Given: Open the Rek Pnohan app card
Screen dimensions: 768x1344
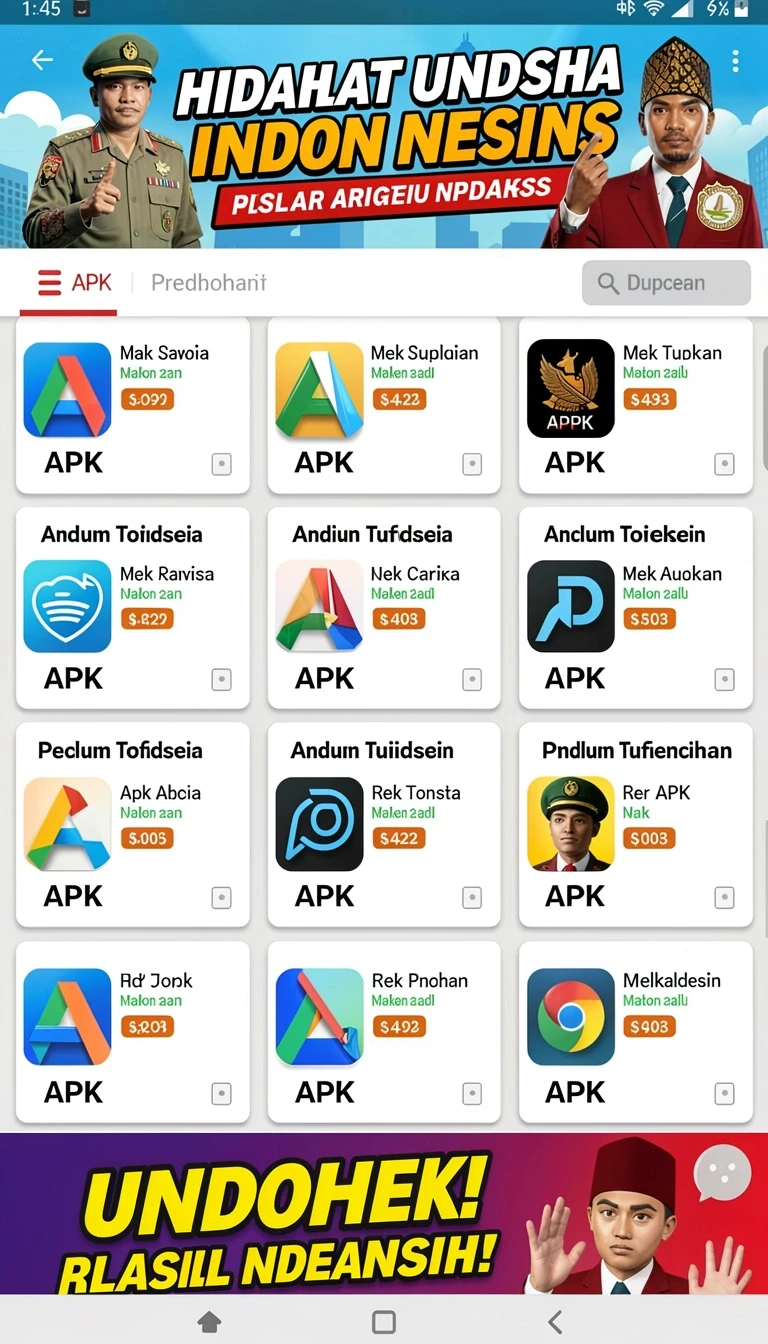Looking at the screenshot, I should pyautogui.click(x=384, y=1031).
